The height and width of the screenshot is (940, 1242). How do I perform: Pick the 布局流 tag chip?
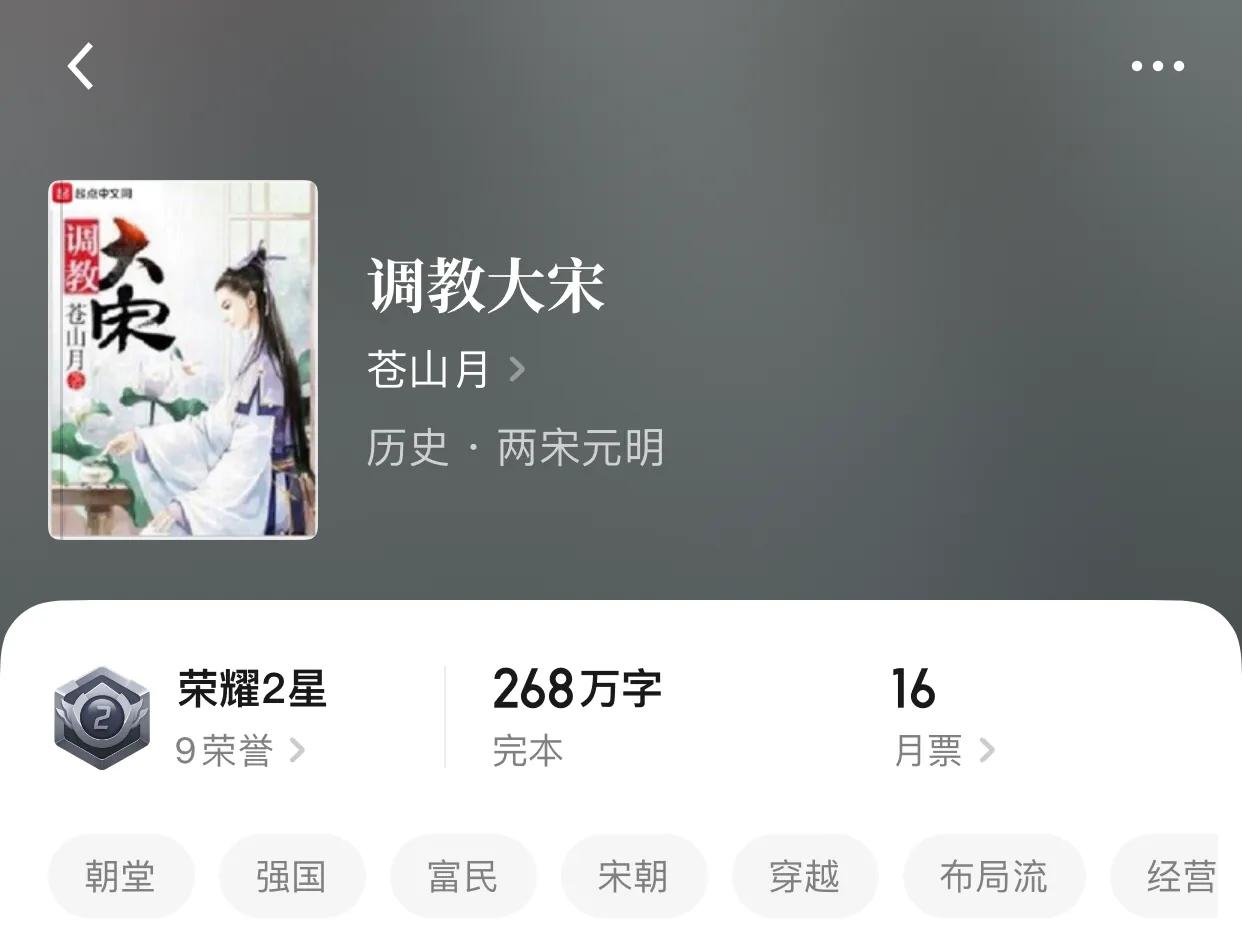coord(993,877)
